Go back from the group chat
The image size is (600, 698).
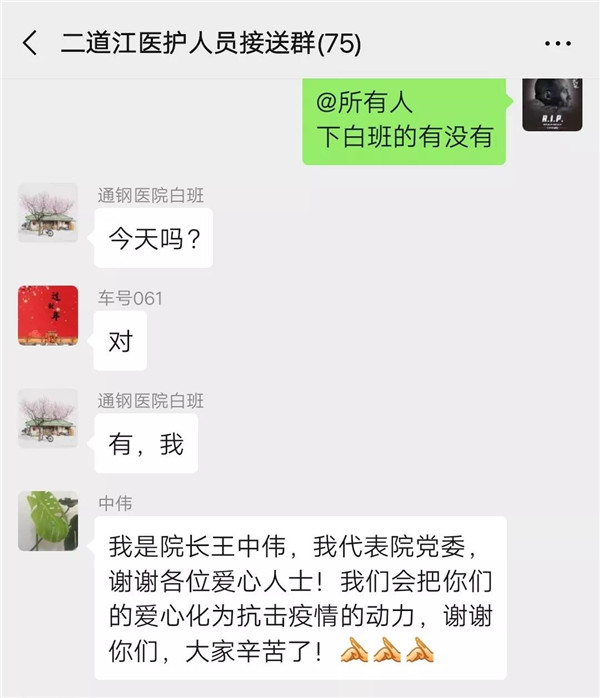tap(30, 43)
